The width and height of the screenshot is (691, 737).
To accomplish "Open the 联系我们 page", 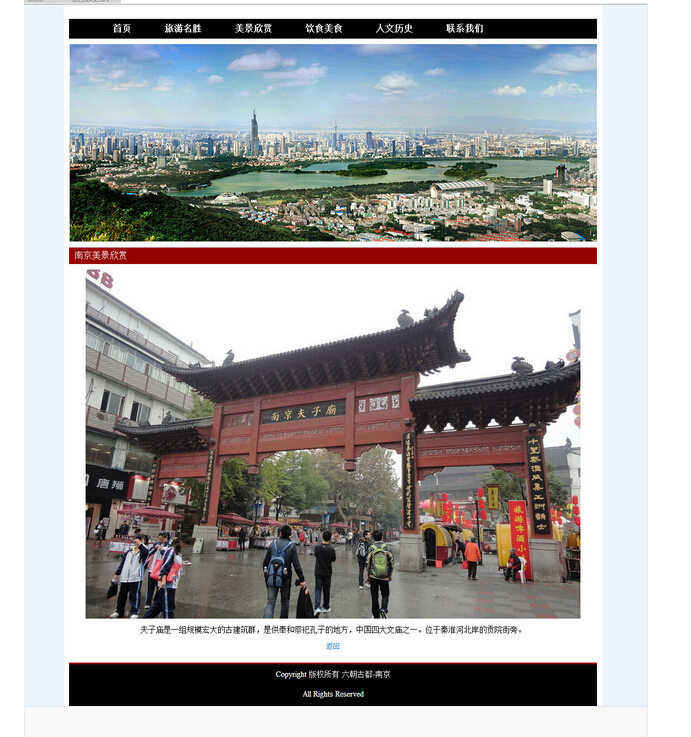I will point(464,29).
